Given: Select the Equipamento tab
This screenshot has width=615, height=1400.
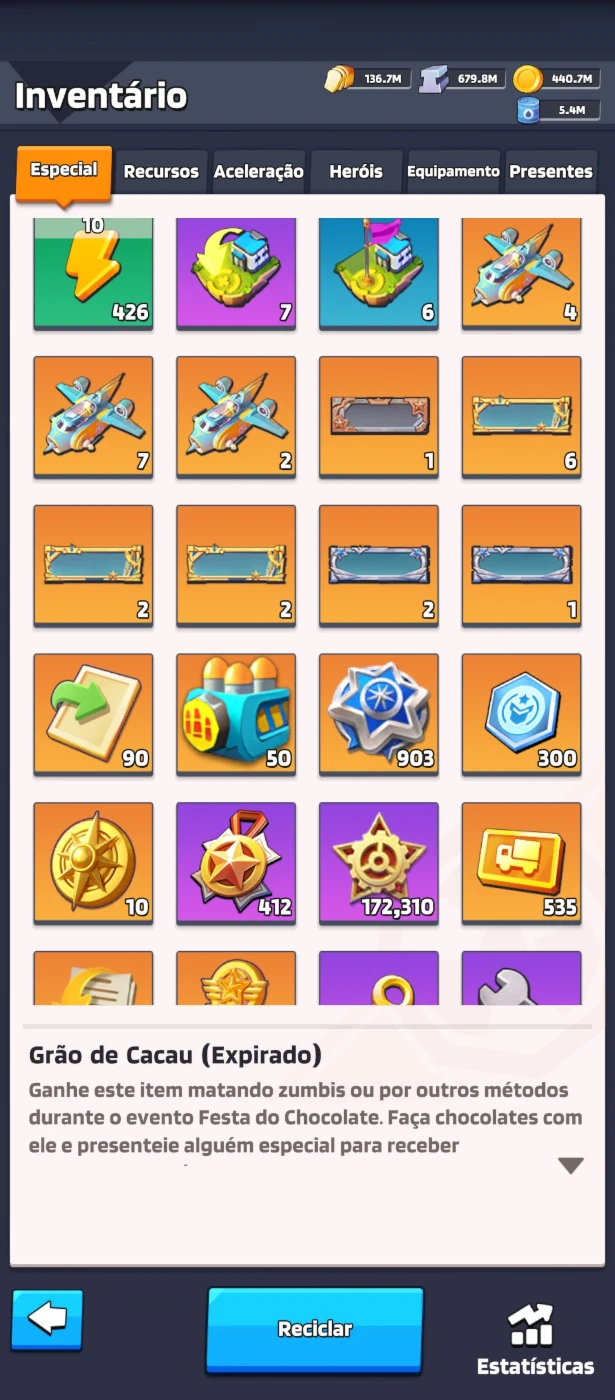Looking at the screenshot, I should (x=453, y=172).
